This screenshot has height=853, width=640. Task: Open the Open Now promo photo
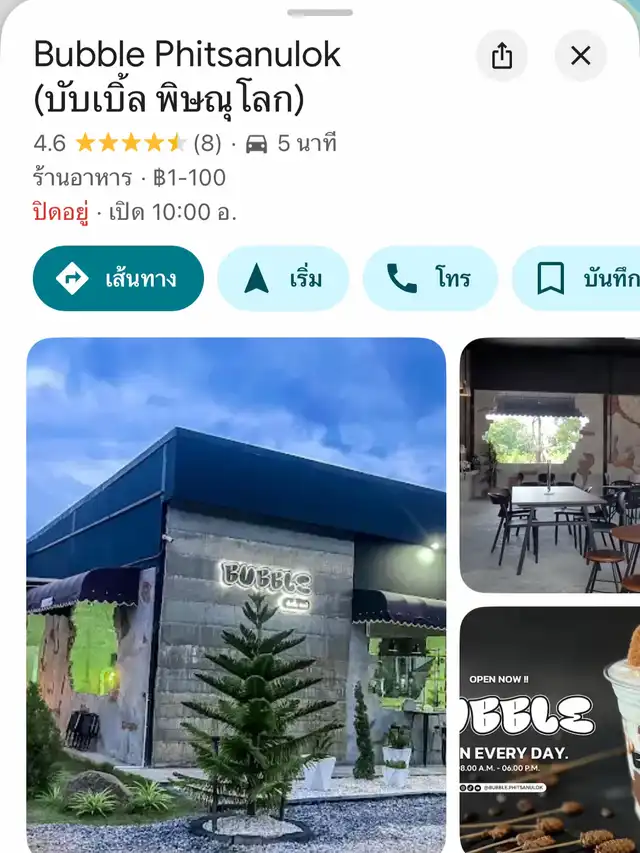[550, 730]
